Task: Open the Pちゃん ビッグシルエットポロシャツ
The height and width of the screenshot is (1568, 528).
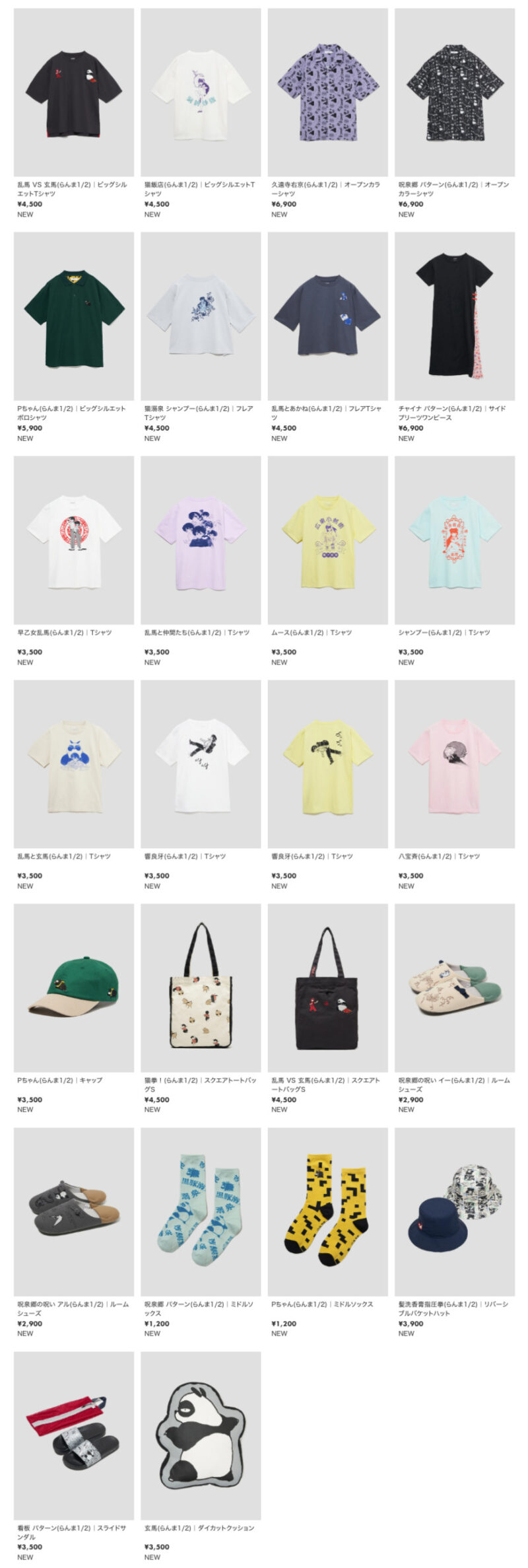Action: [73, 316]
